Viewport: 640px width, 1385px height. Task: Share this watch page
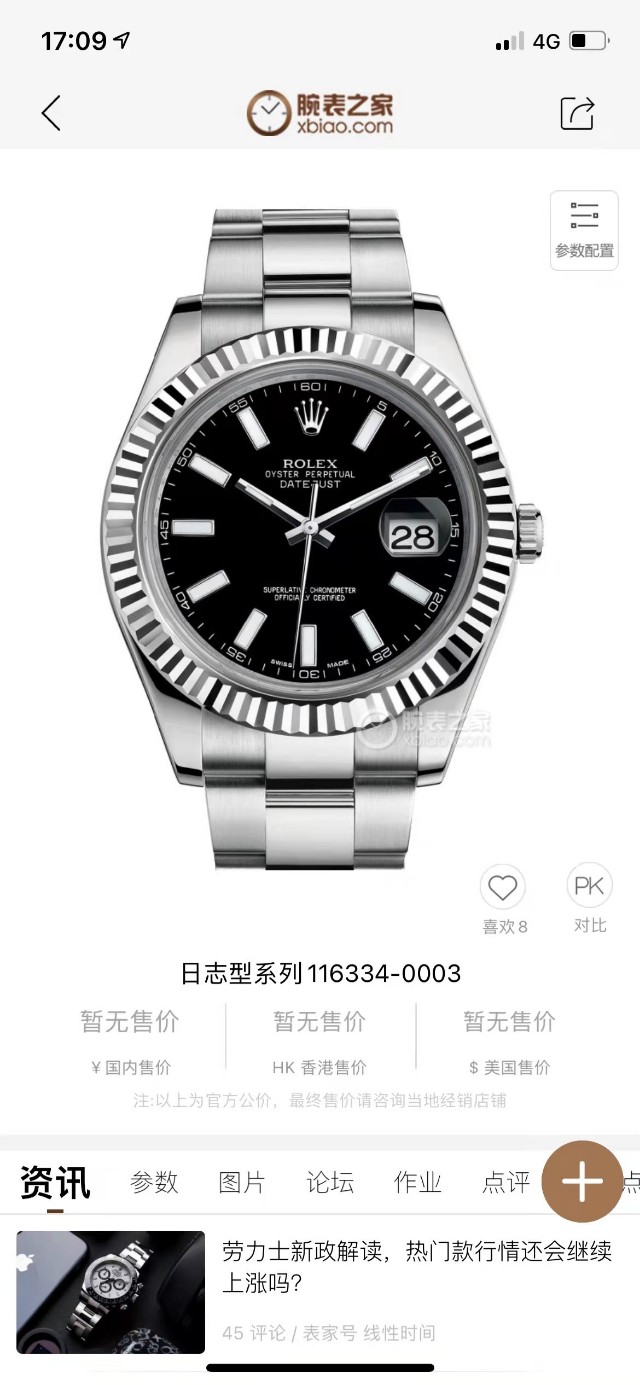(577, 112)
